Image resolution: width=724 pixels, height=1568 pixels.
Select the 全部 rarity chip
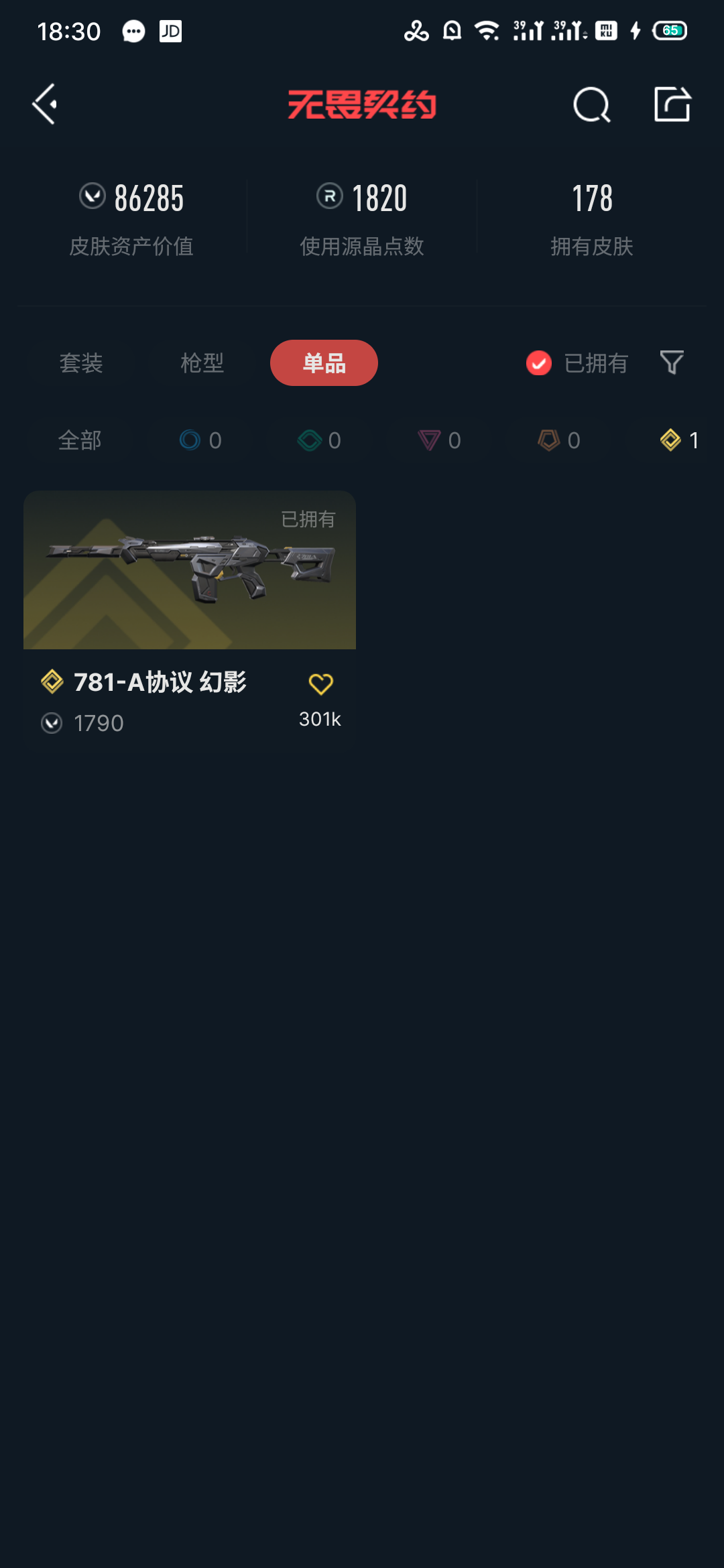point(80,440)
